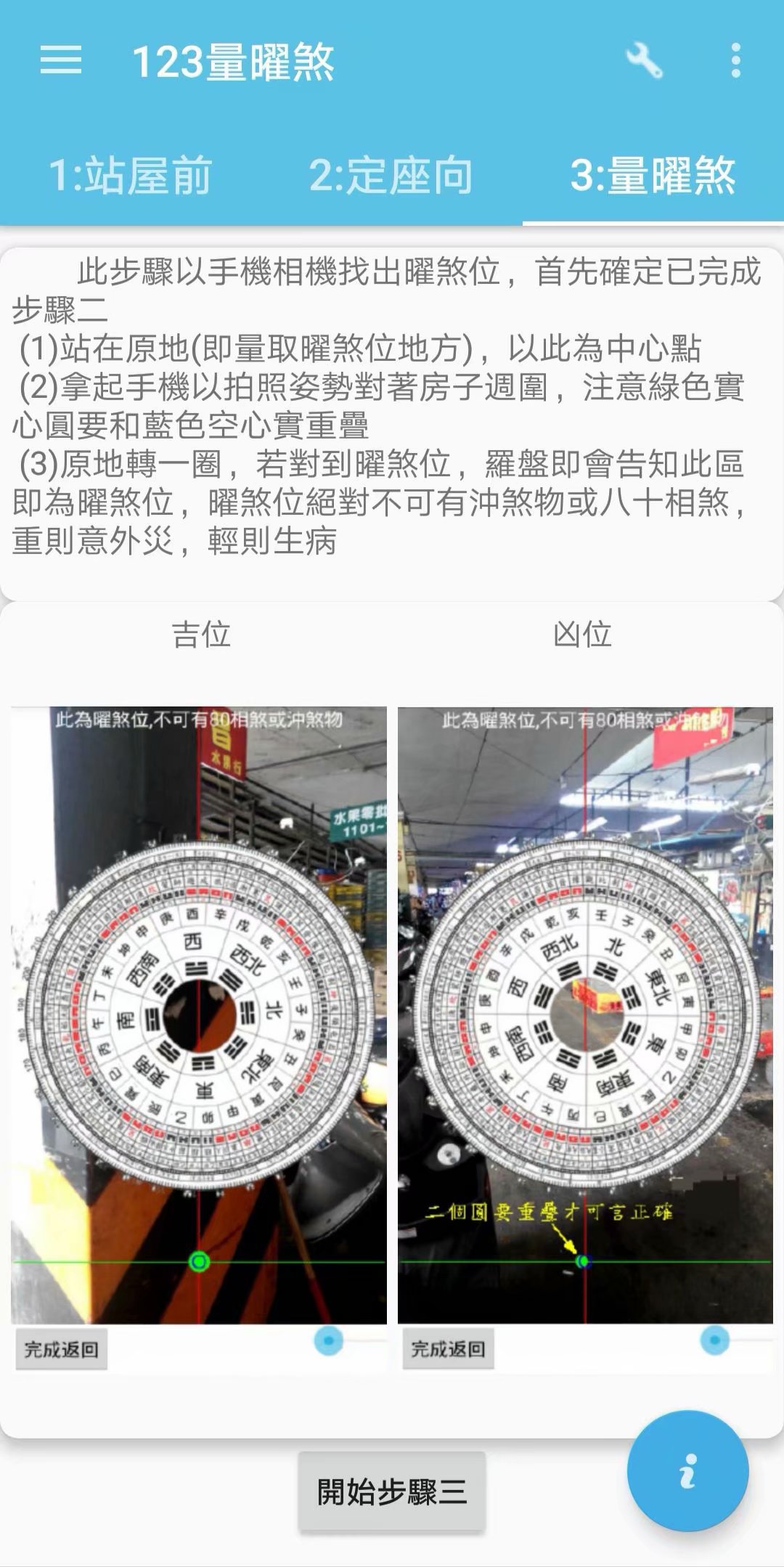
Task: Tap the 開始步驟三 button
Action: pyautogui.click(x=391, y=1491)
